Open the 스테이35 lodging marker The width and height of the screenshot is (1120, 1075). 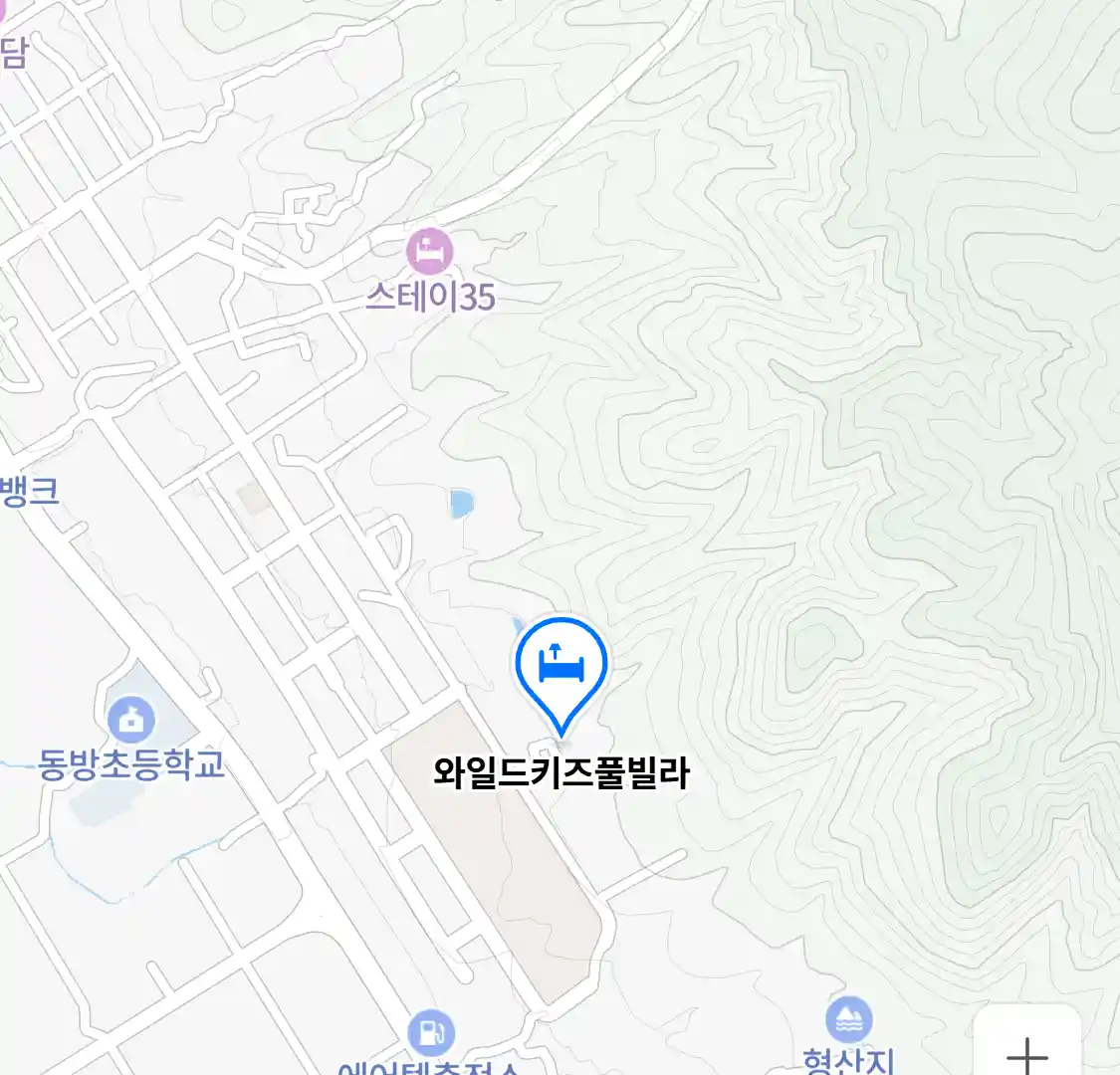tap(430, 251)
